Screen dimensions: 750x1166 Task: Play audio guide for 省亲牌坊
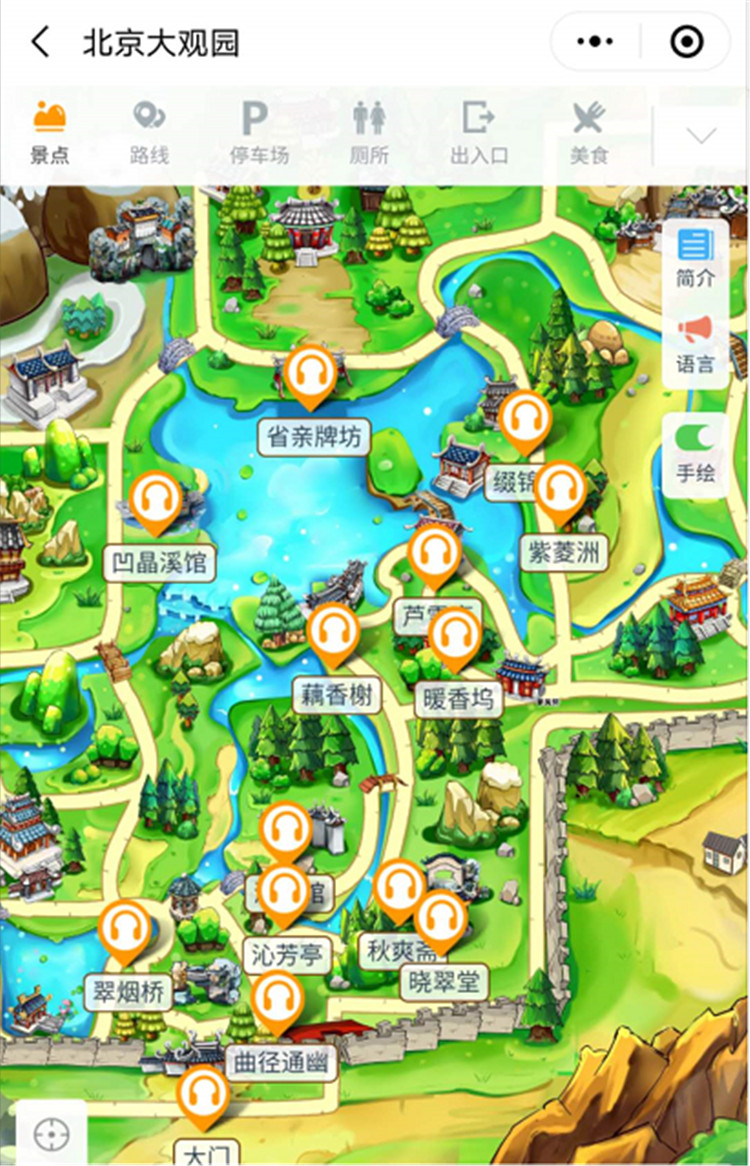point(310,376)
